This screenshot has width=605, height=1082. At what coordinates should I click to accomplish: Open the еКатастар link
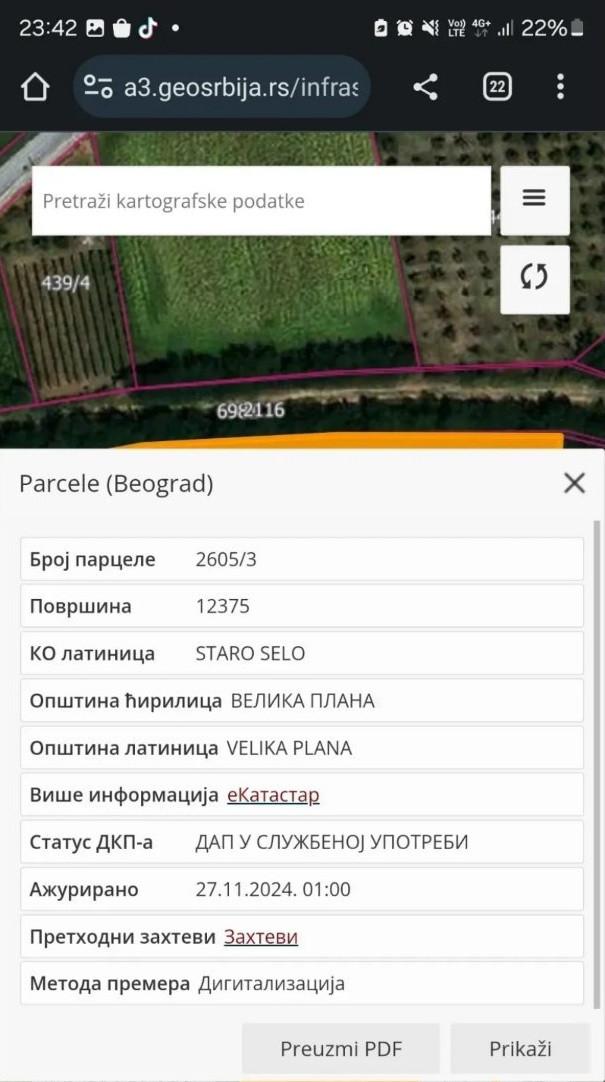[x=273, y=796]
